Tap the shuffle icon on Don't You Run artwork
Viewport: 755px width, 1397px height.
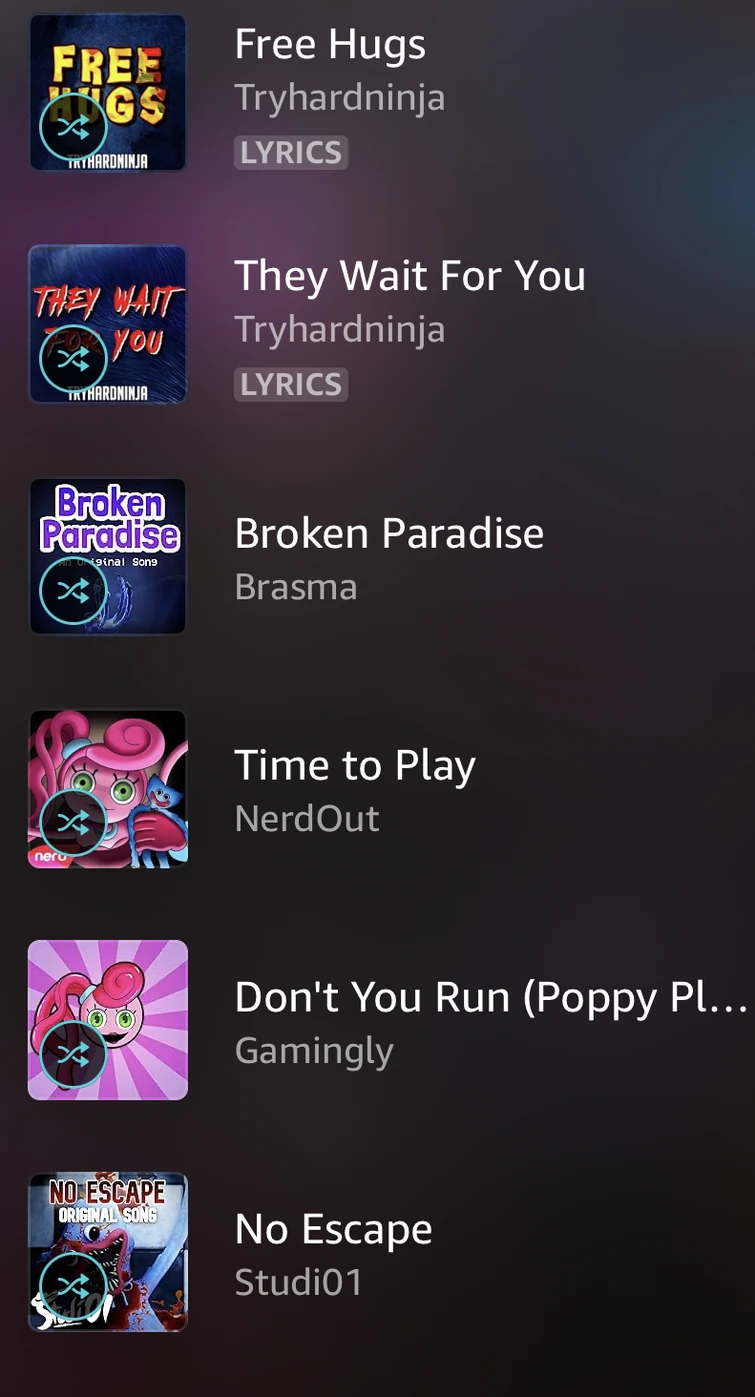[x=72, y=1054]
